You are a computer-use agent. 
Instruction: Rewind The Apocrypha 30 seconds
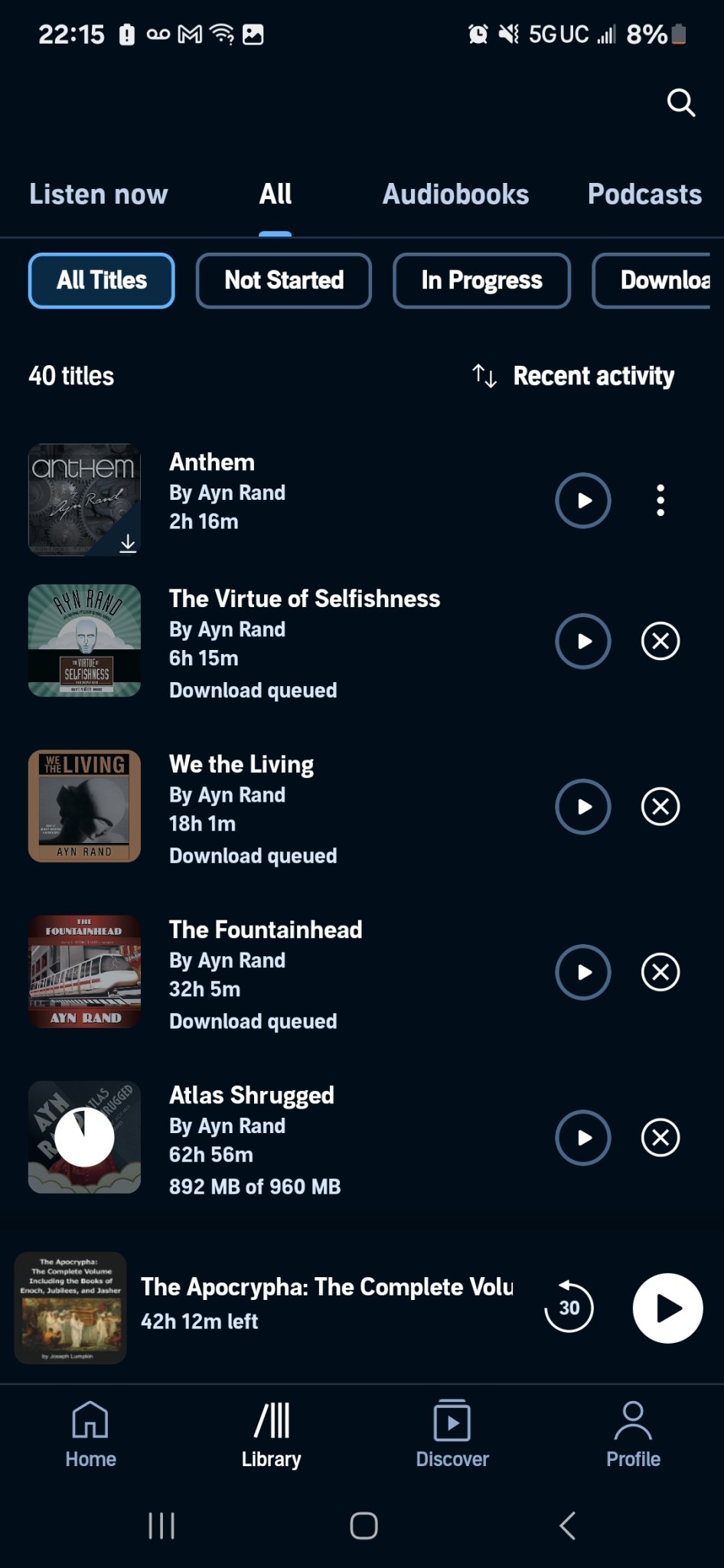(569, 1308)
